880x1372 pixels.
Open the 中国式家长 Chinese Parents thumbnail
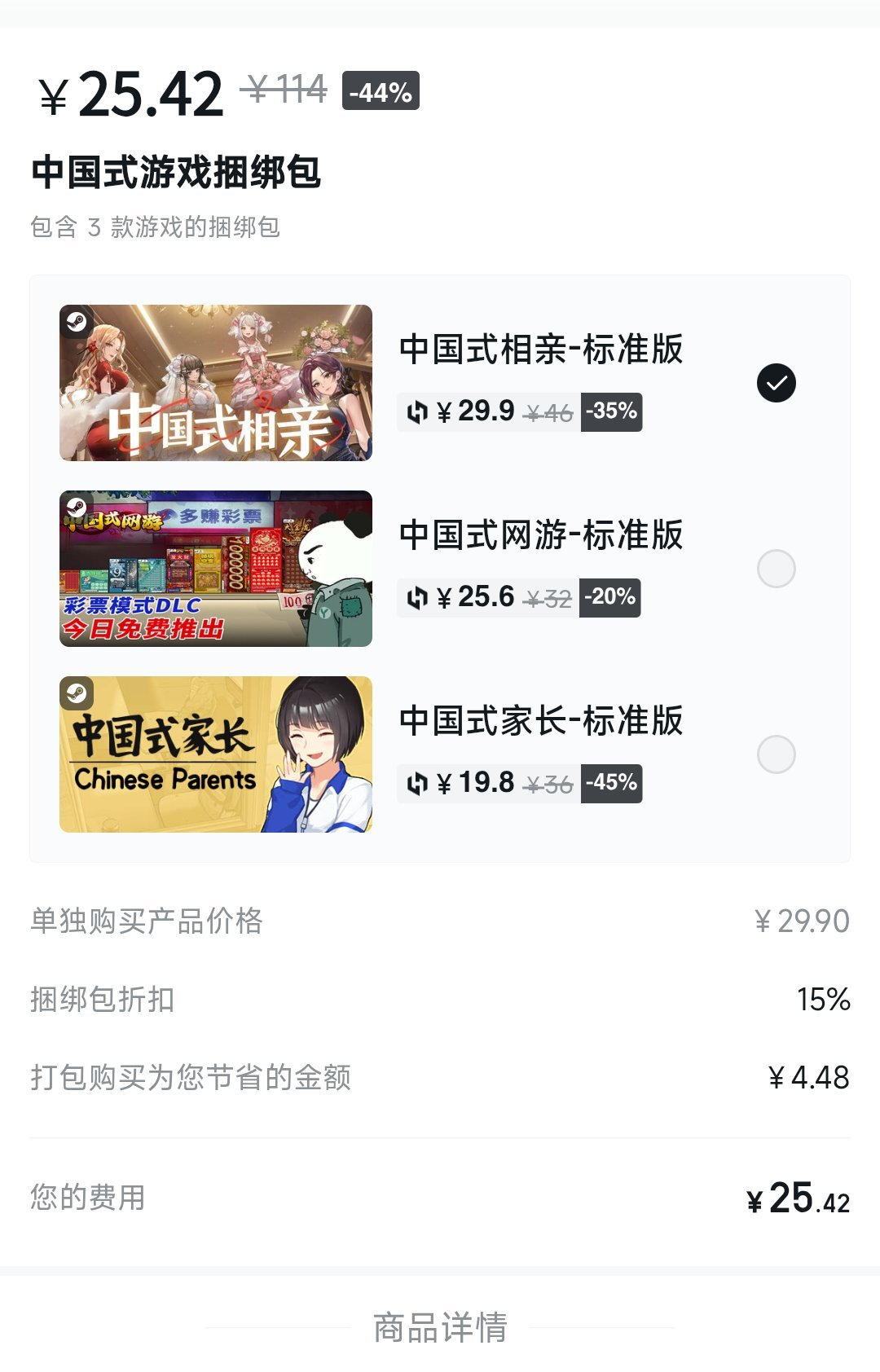(216, 754)
